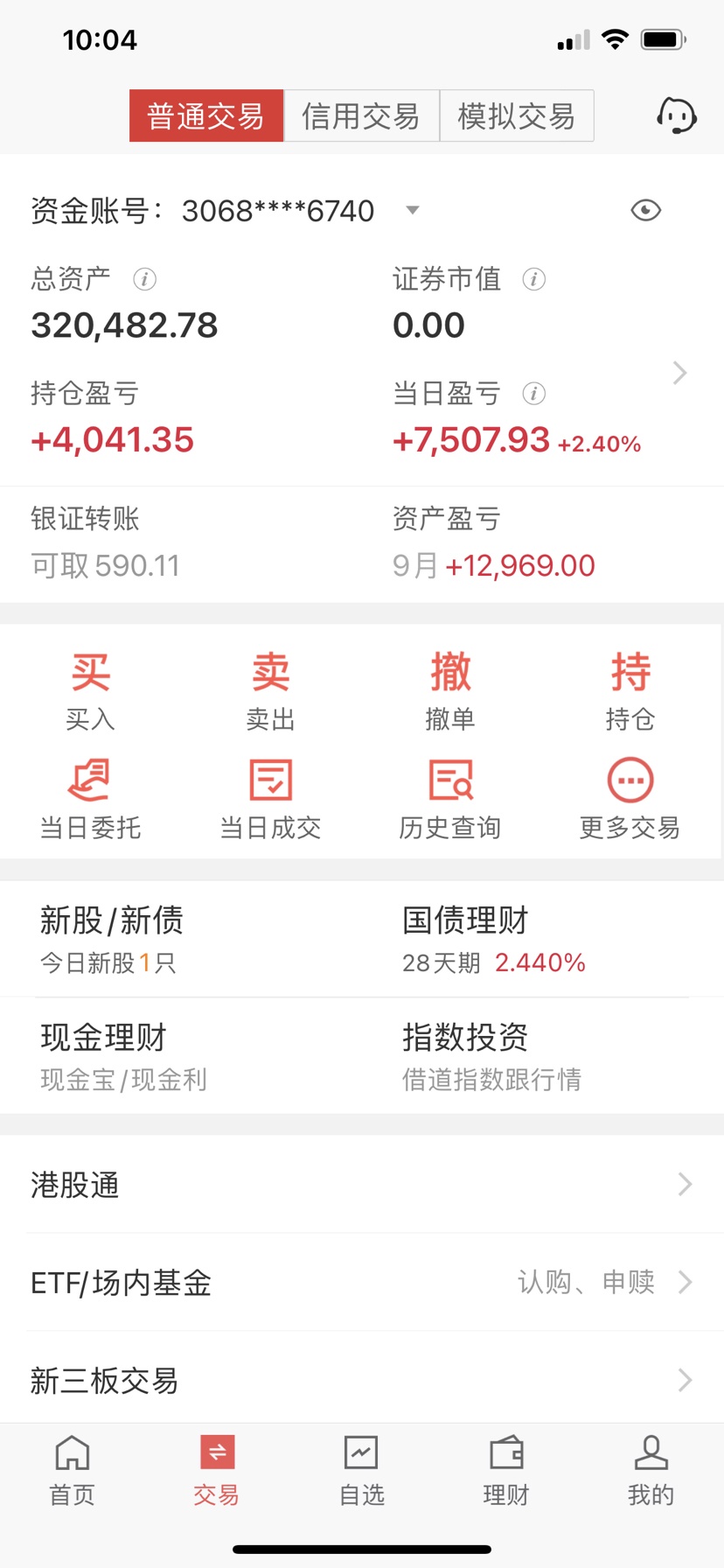724x1568 pixels.
Task: Switch to the 模拟交易 tab
Action: click(517, 115)
